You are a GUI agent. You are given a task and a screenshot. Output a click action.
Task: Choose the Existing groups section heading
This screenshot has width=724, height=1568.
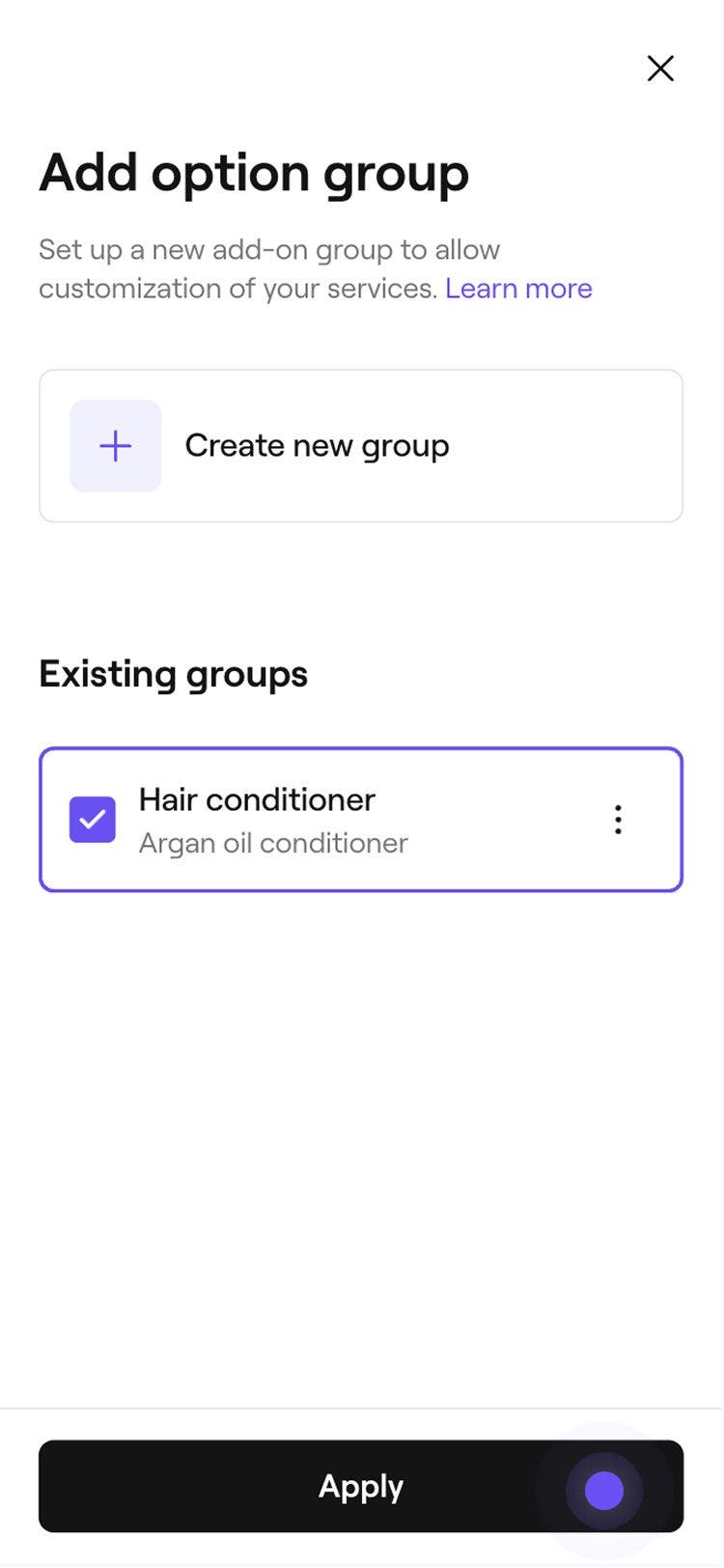[x=173, y=674]
